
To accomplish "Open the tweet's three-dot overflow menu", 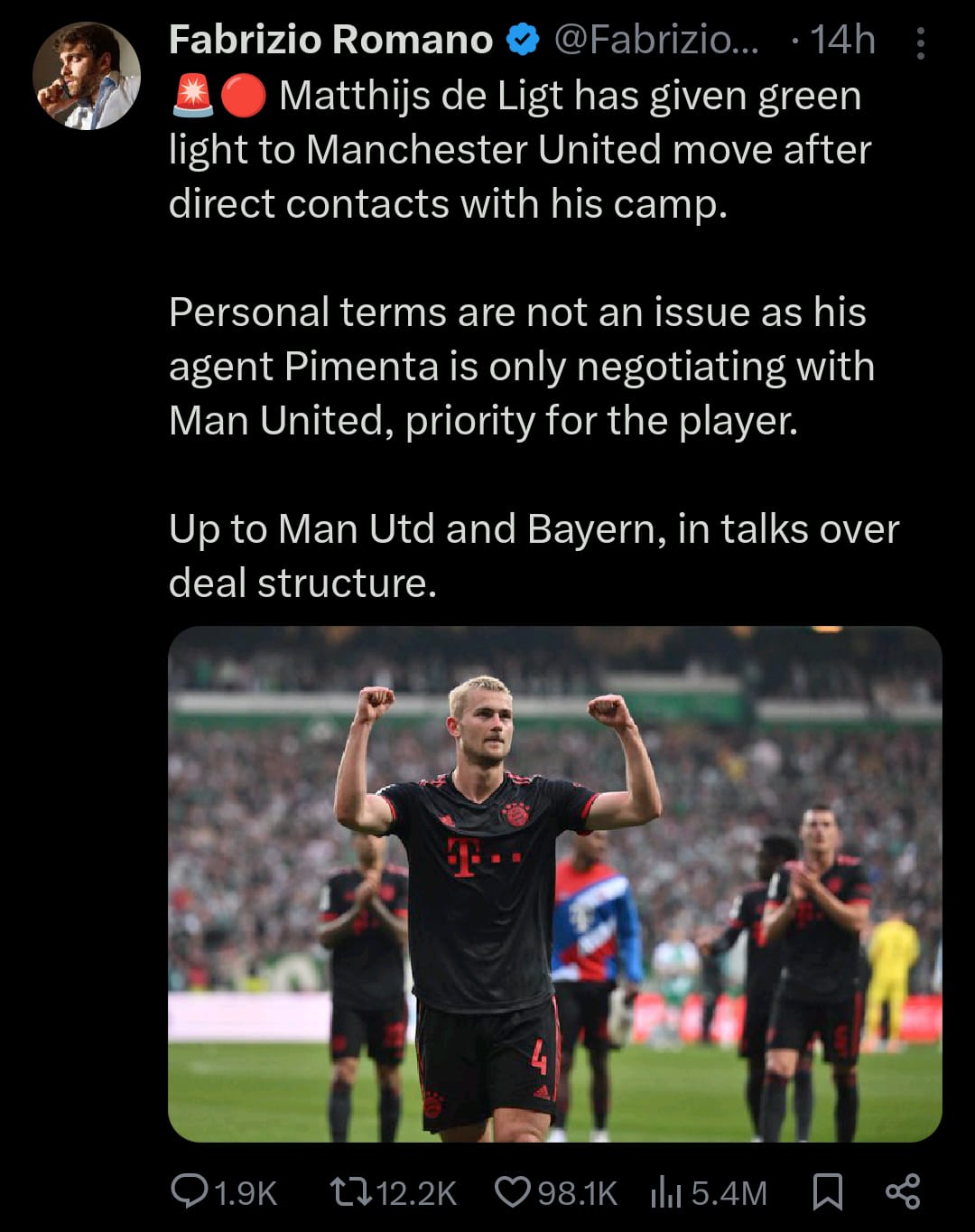I will [x=920, y=43].
